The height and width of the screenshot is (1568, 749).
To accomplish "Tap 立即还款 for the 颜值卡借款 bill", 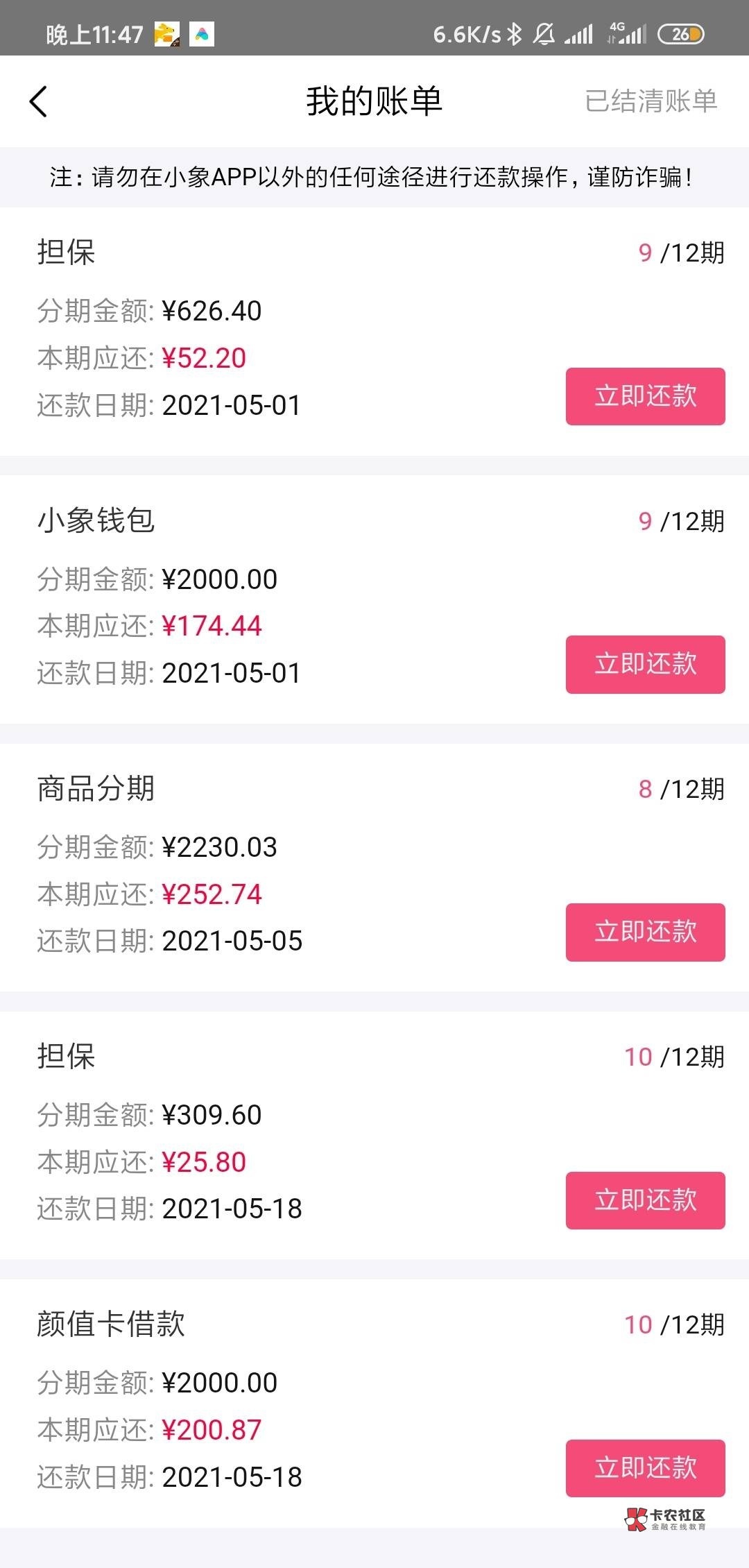I will [x=645, y=1468].
